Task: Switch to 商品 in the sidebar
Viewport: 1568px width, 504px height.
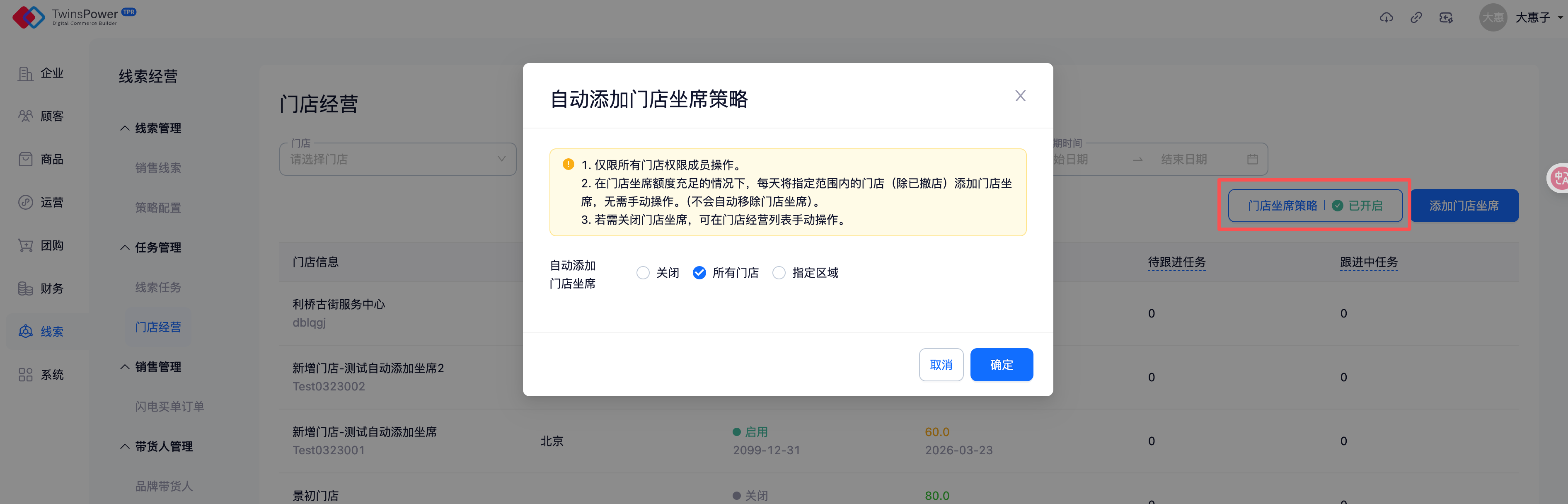Action: click(x=41, y=160)
